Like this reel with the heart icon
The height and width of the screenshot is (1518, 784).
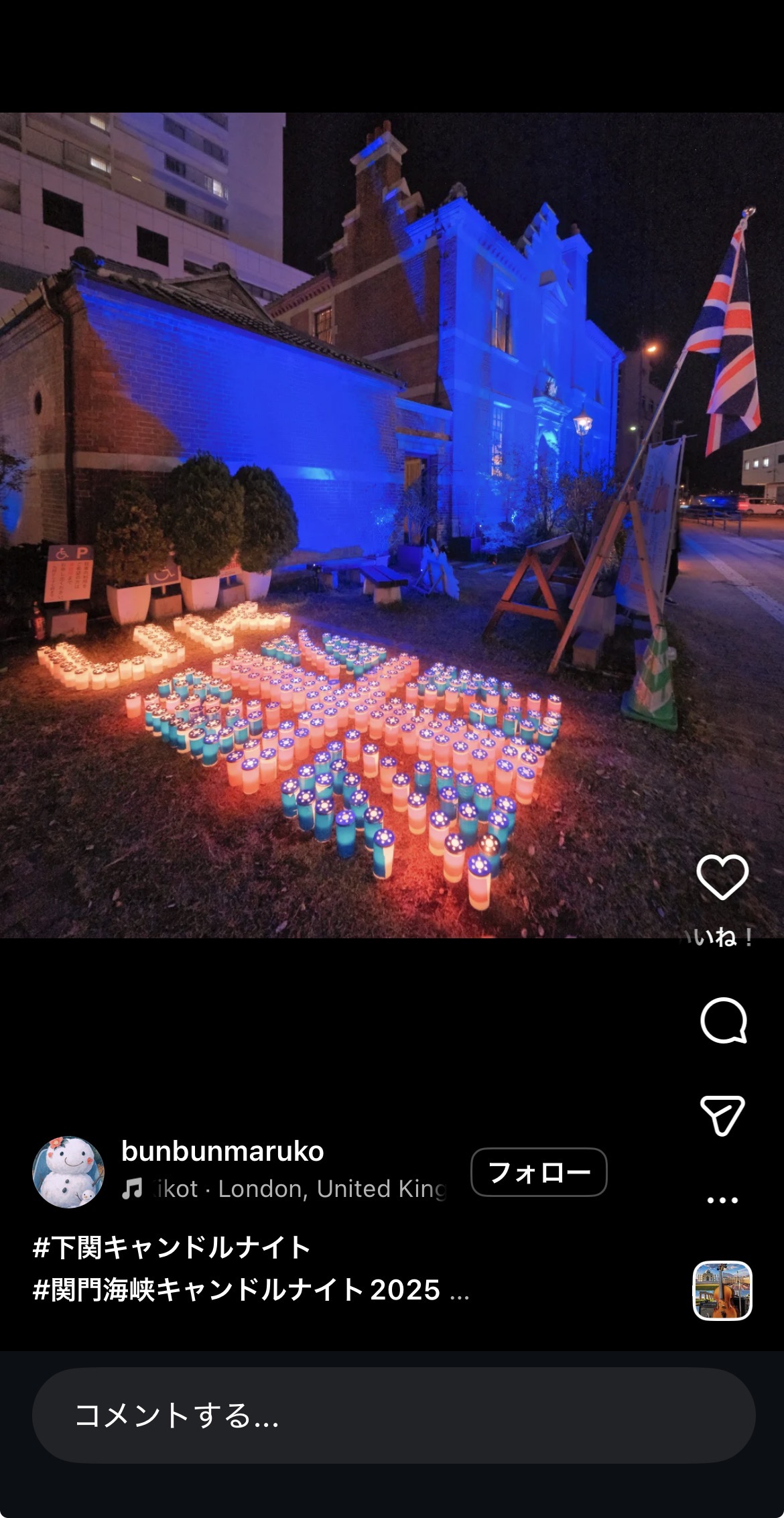722,877
